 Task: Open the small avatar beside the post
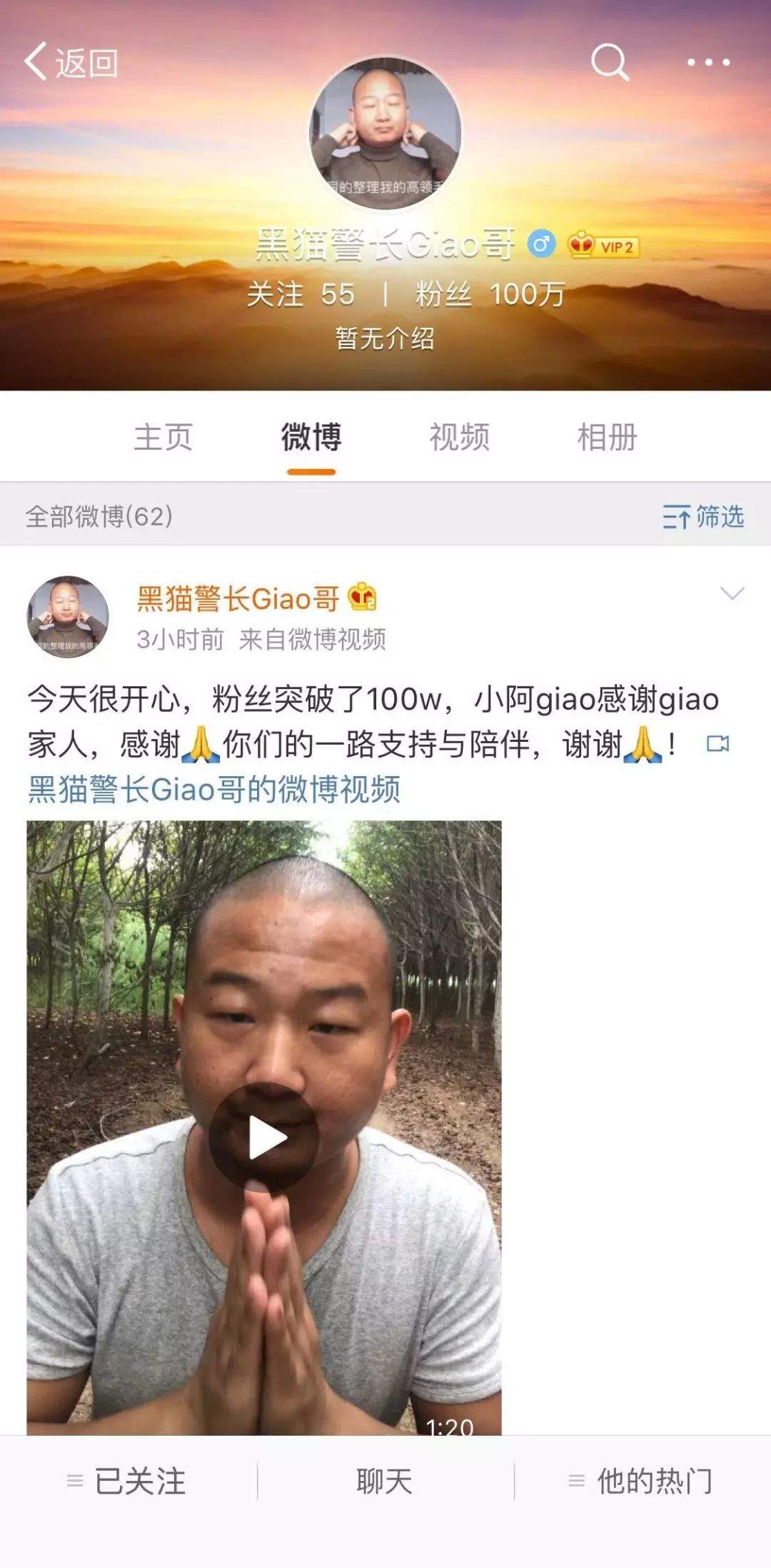tap(68, 616)
